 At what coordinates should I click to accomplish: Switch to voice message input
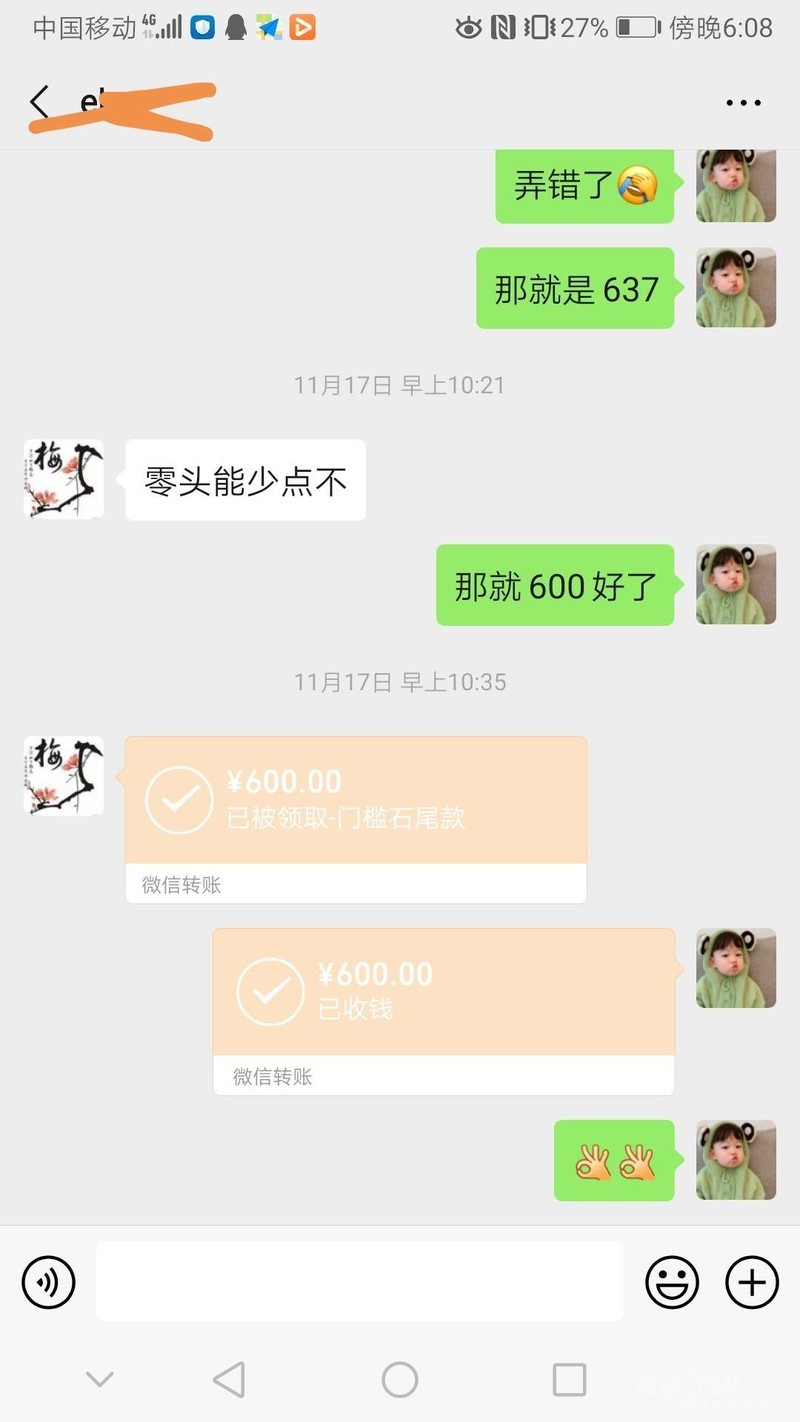49,1281
